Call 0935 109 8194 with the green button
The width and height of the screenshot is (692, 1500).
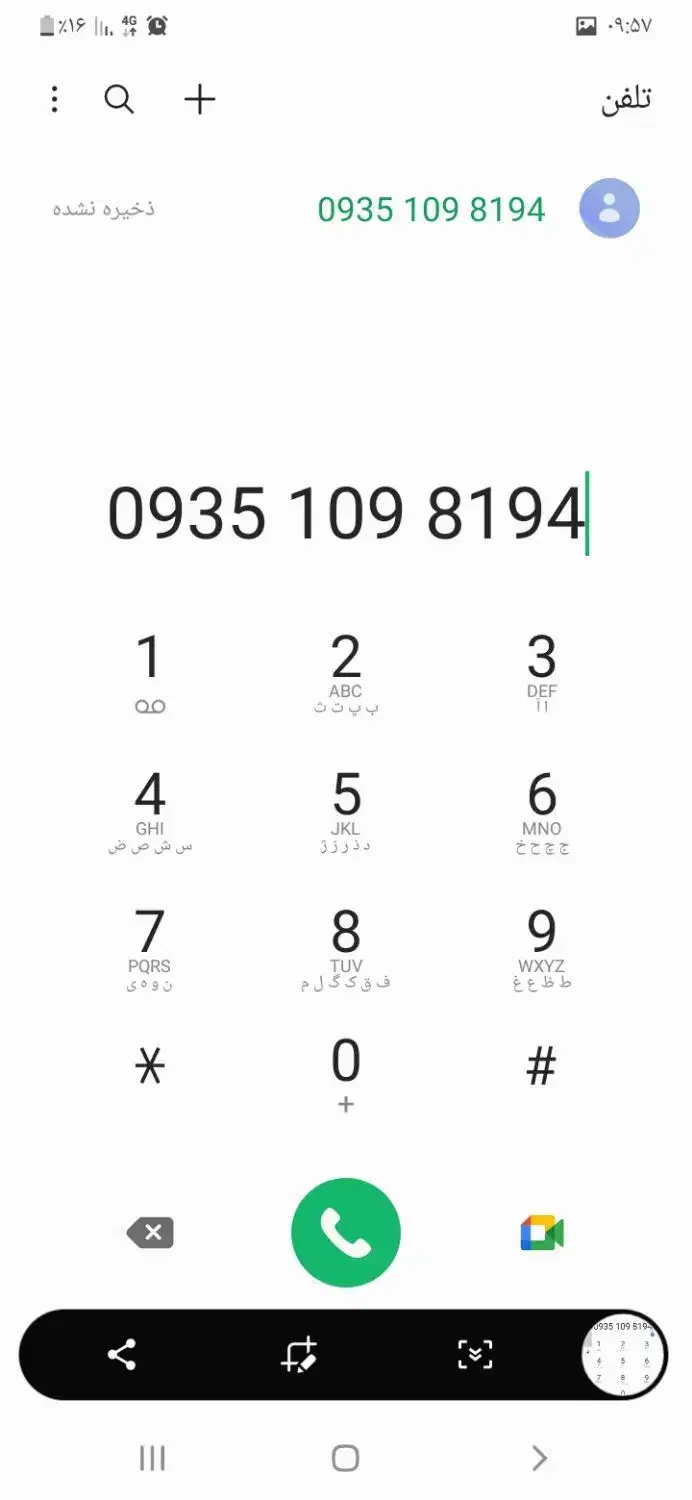pos(346,1233)
